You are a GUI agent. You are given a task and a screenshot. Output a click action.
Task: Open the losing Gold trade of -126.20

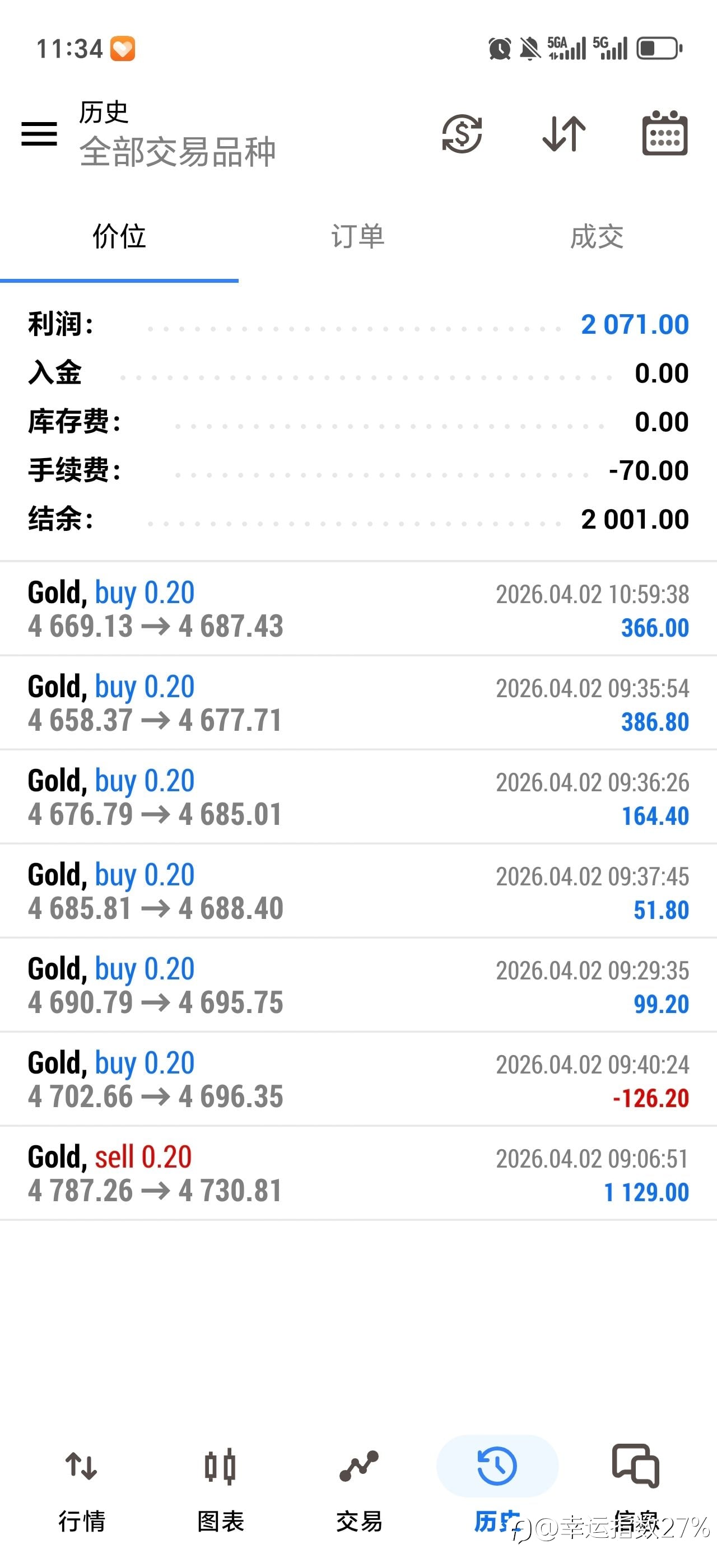coord(358,1079)
